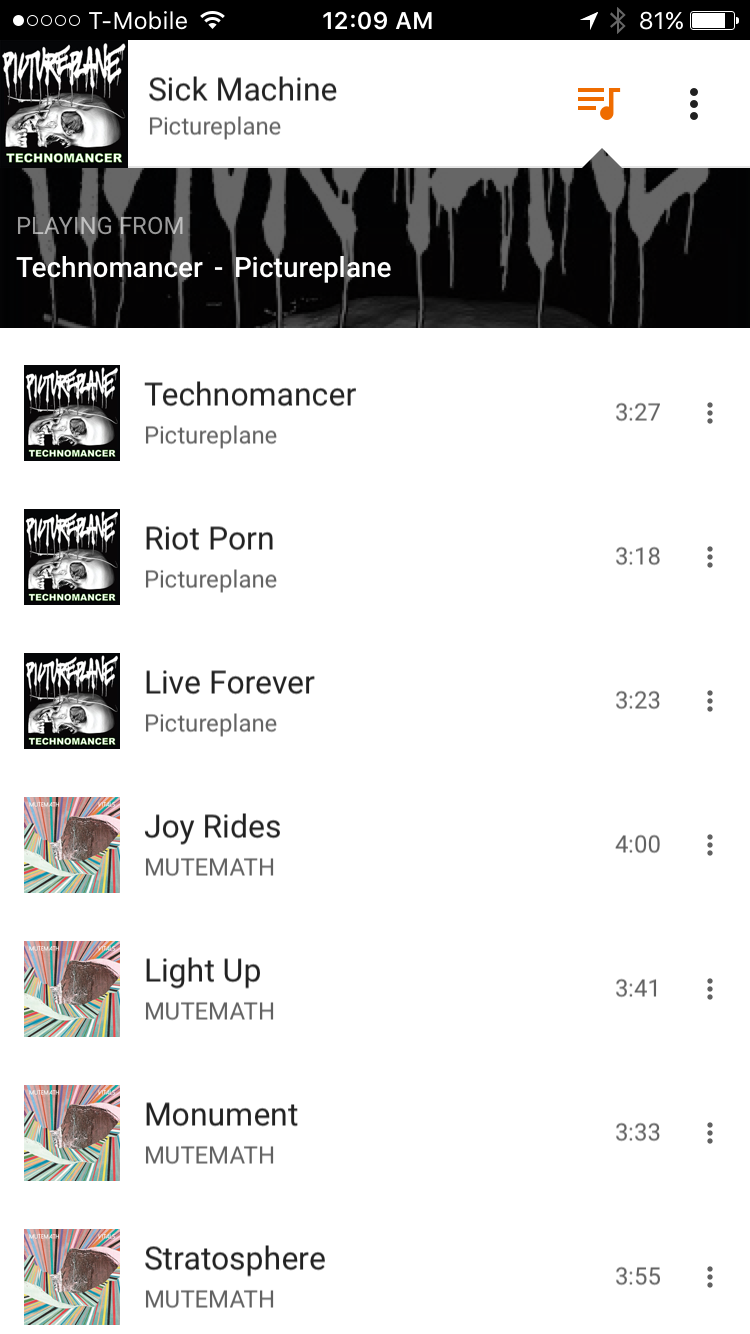Open options for Technomancer track

click(710, 413)
